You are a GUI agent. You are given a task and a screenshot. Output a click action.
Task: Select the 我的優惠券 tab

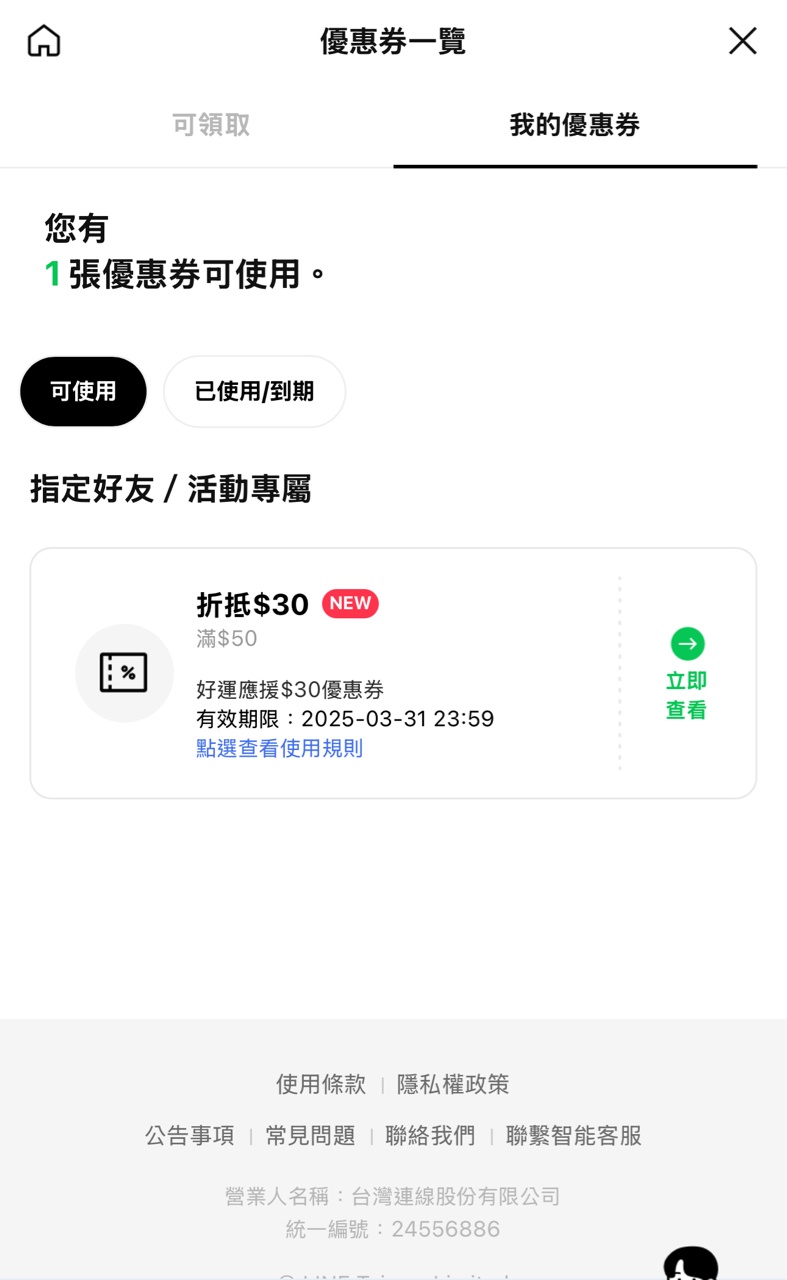[574, 125]
